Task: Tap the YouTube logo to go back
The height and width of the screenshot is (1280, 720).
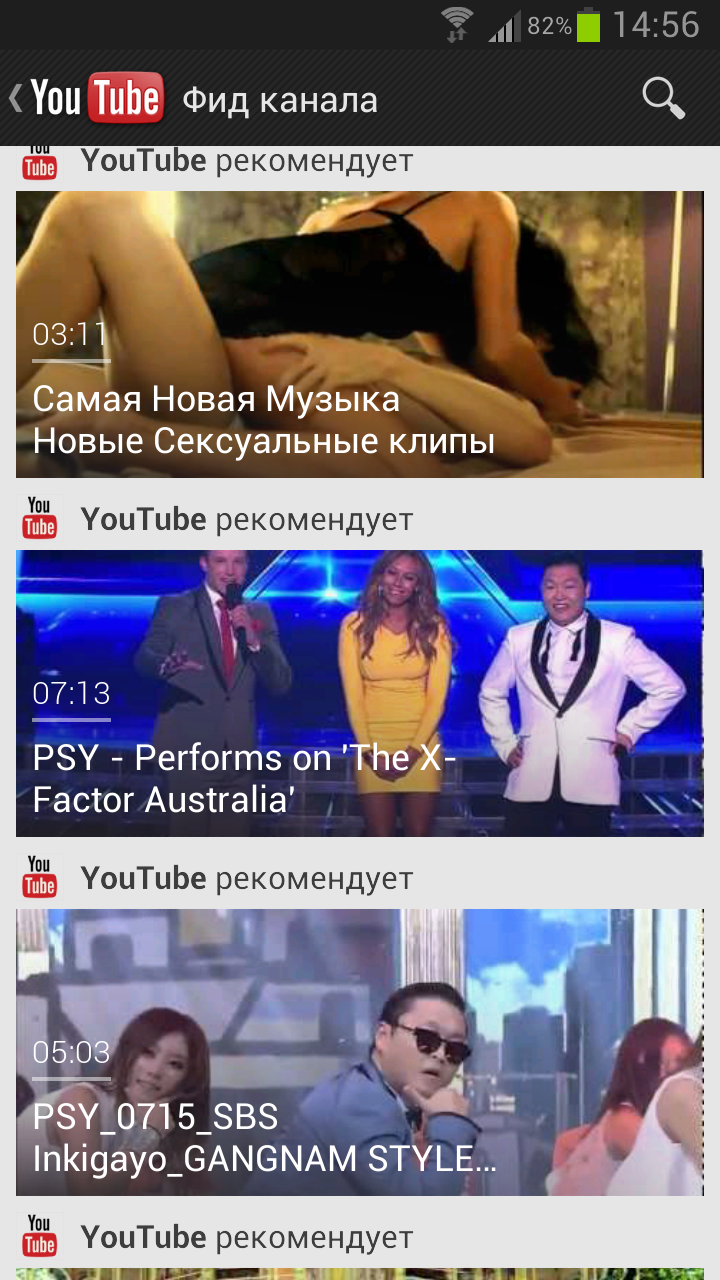Action: click(x=96, y=99)
